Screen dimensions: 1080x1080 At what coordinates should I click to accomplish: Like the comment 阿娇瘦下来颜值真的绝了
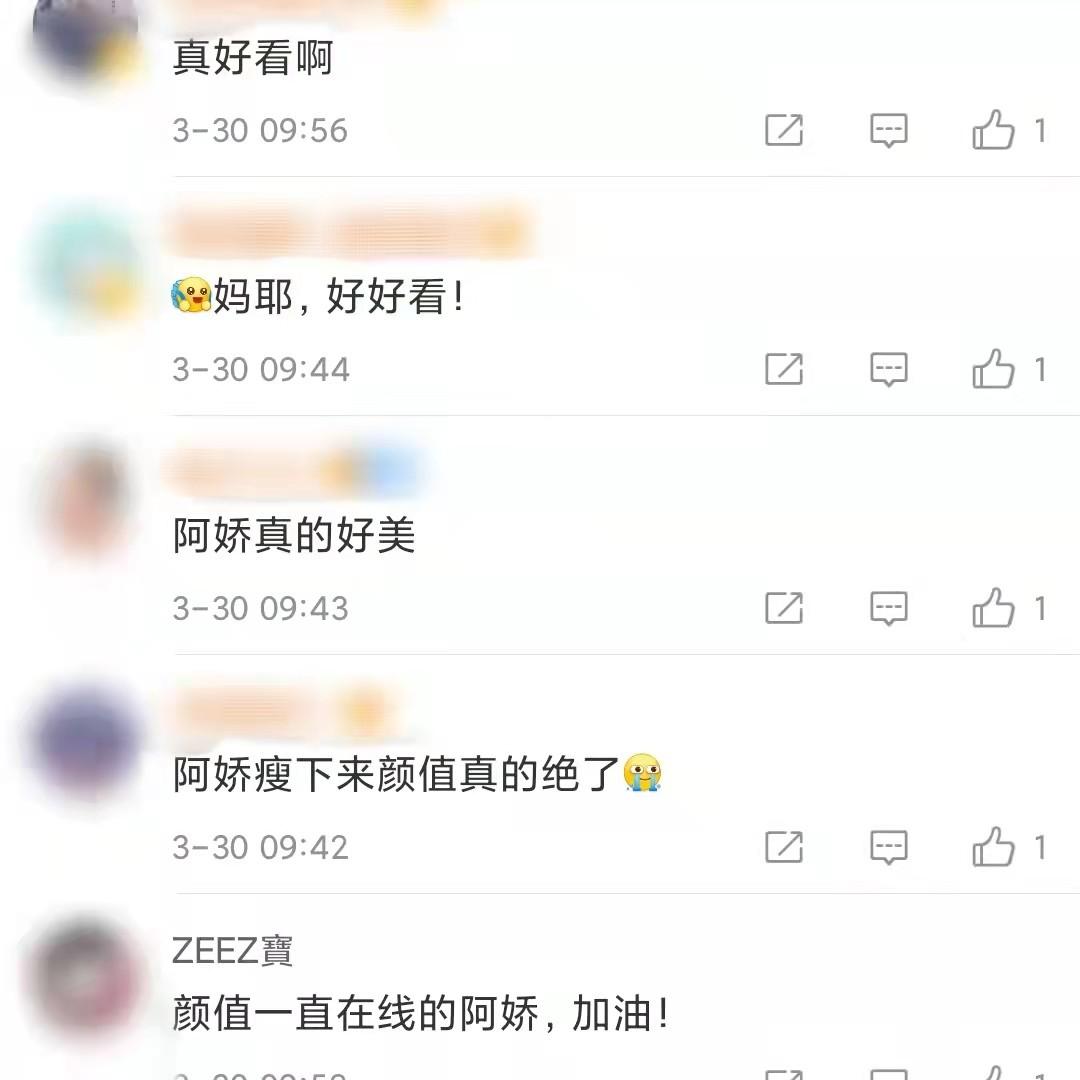point(993,848)
